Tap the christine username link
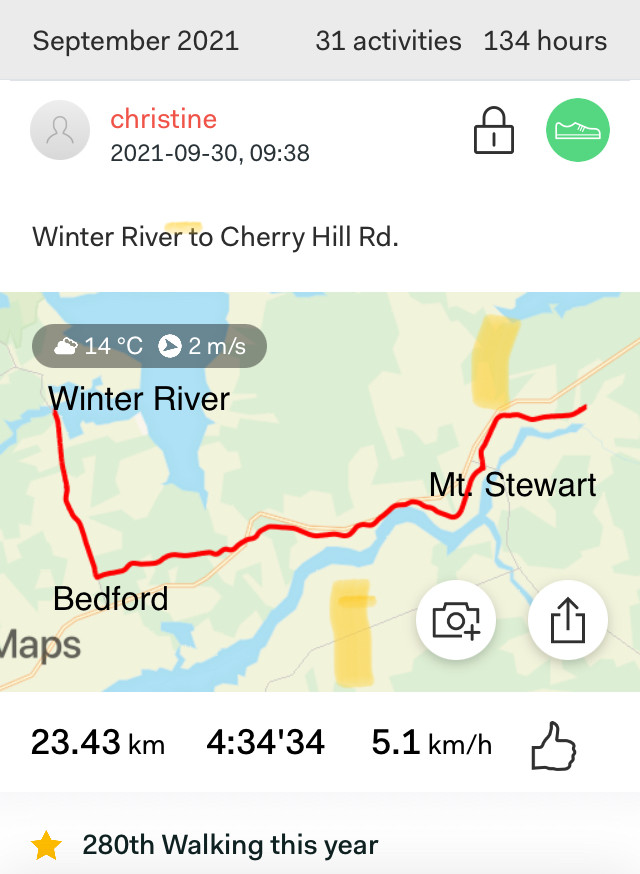Image resolution: width=640 pixels, height=874 pixels. click(163, 118)
